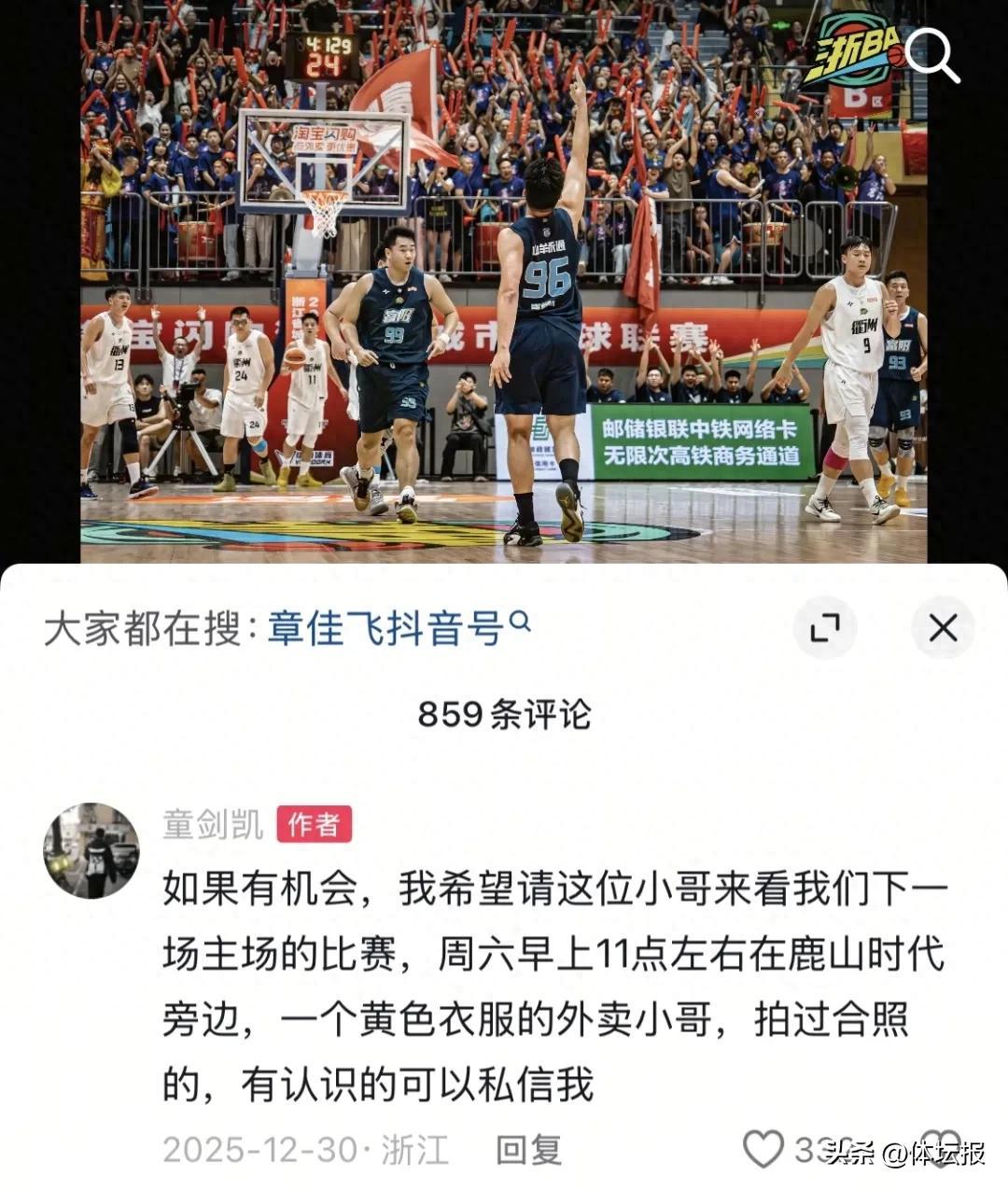The height and width of the screenshot is (1189, 1008).
Task: Tap 回复 to reply to 童剑凯's comment
Action: [528, 1150]
